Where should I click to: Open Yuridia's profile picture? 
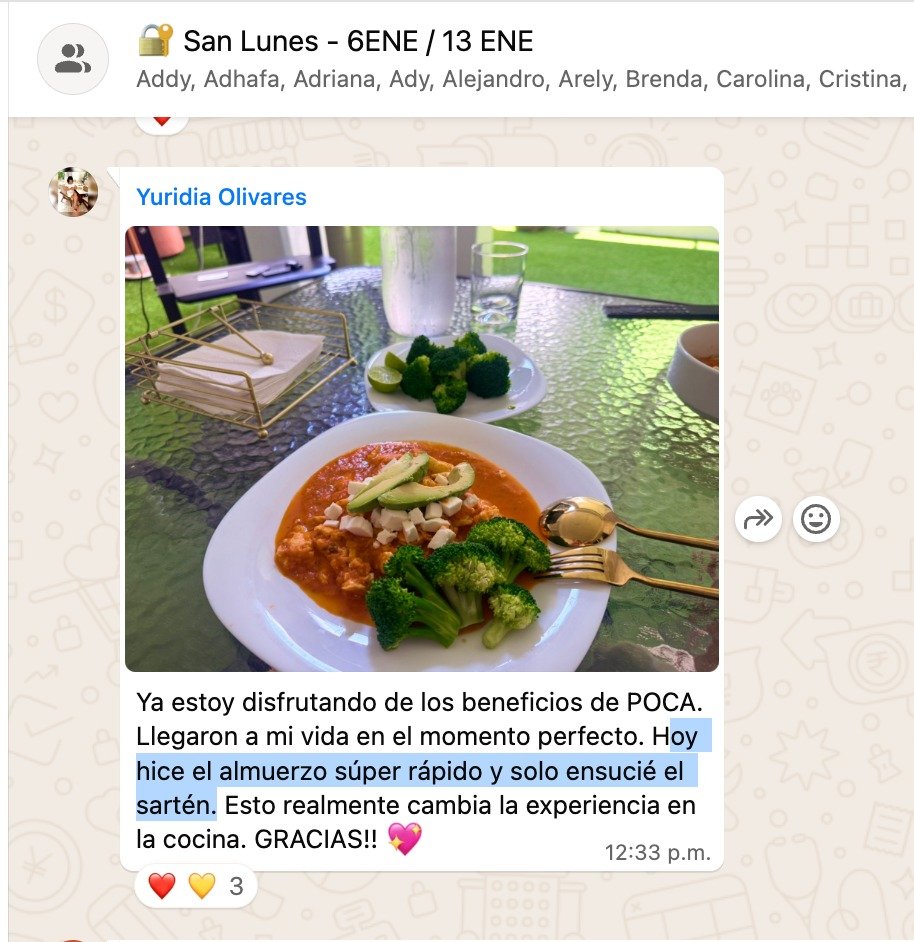pos(74,192)
